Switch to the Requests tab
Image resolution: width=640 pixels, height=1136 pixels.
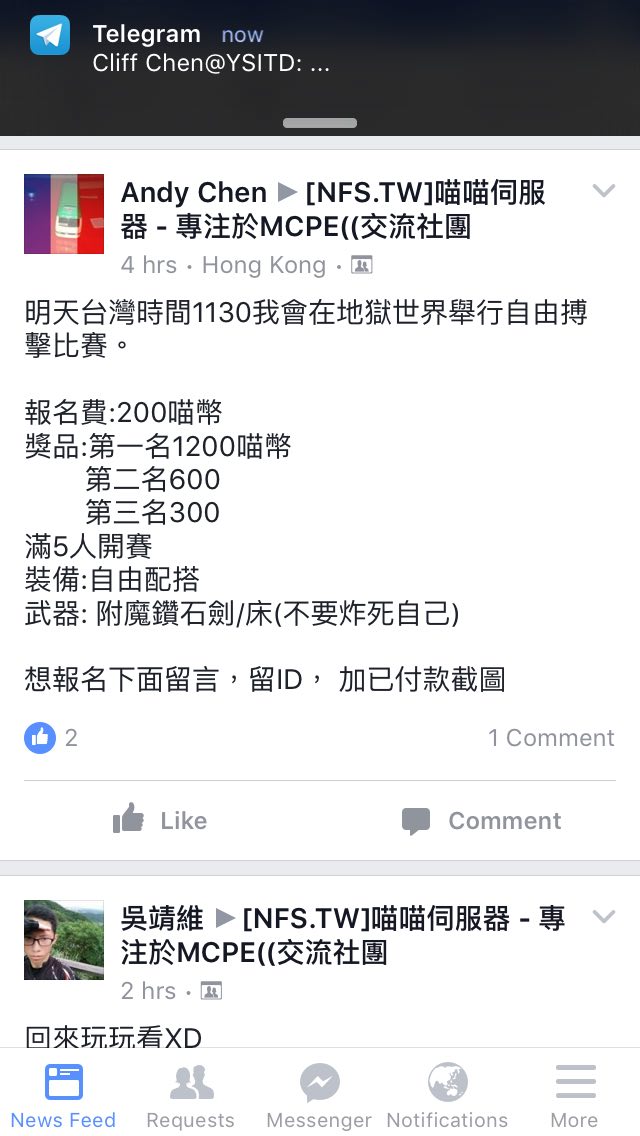[x=191, y=1095]
